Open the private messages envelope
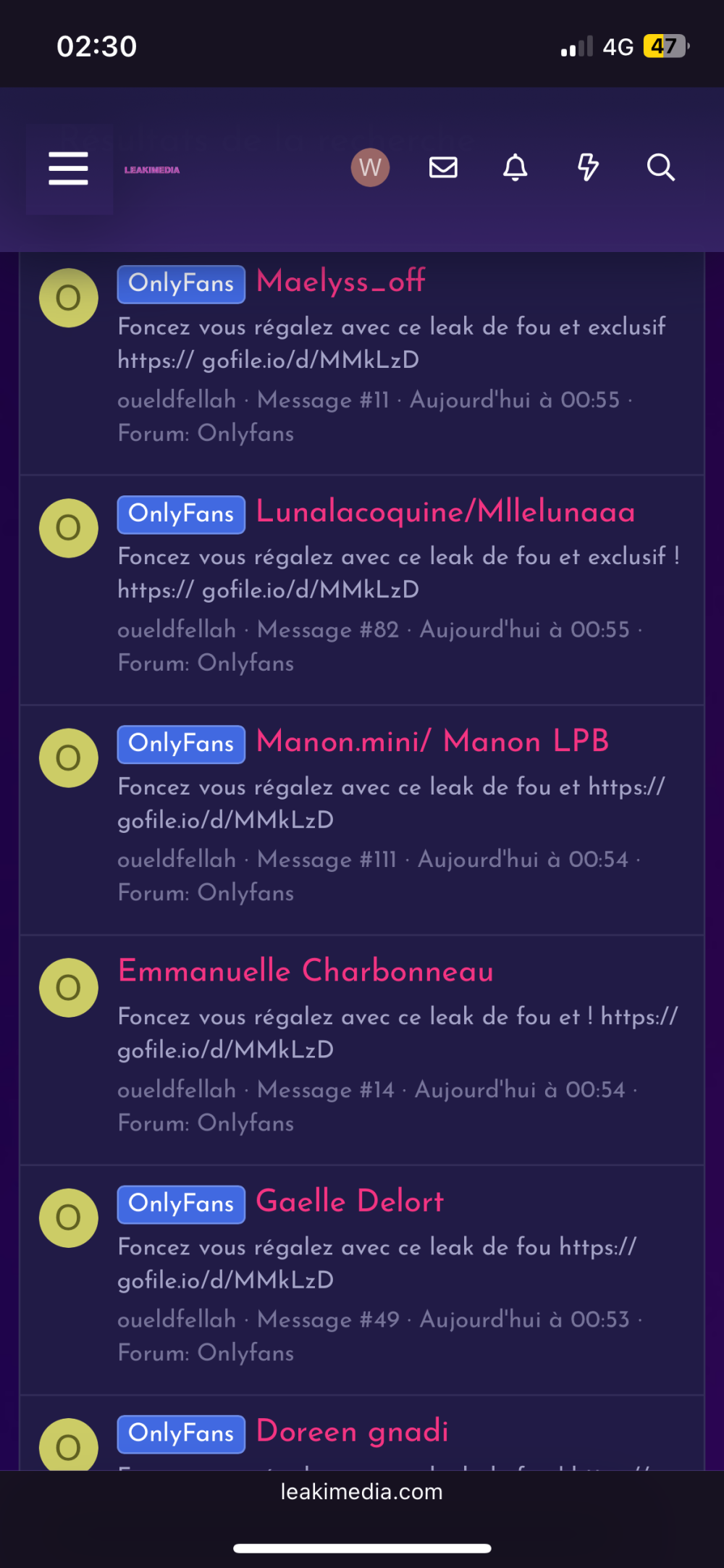 443,167
